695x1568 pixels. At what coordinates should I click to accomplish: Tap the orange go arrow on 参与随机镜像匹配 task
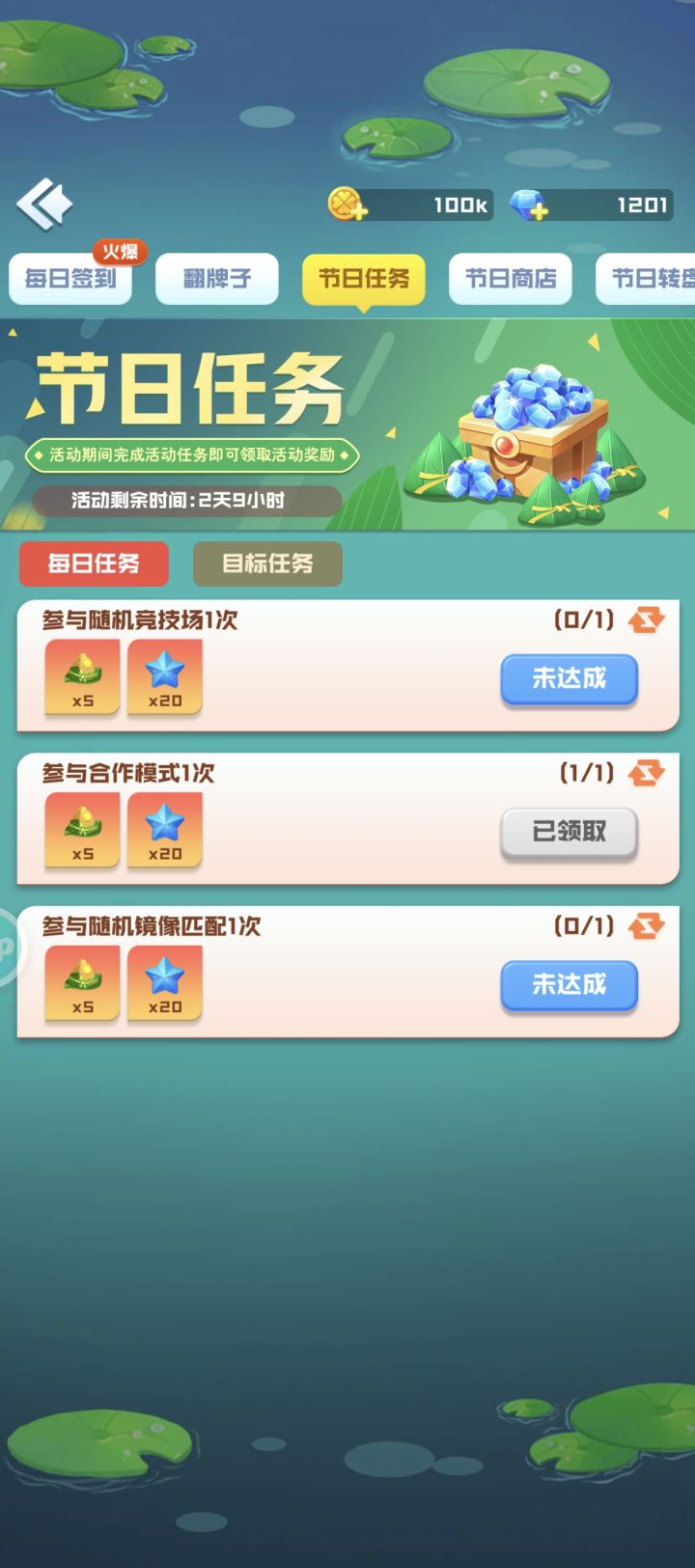pos(645,924)
